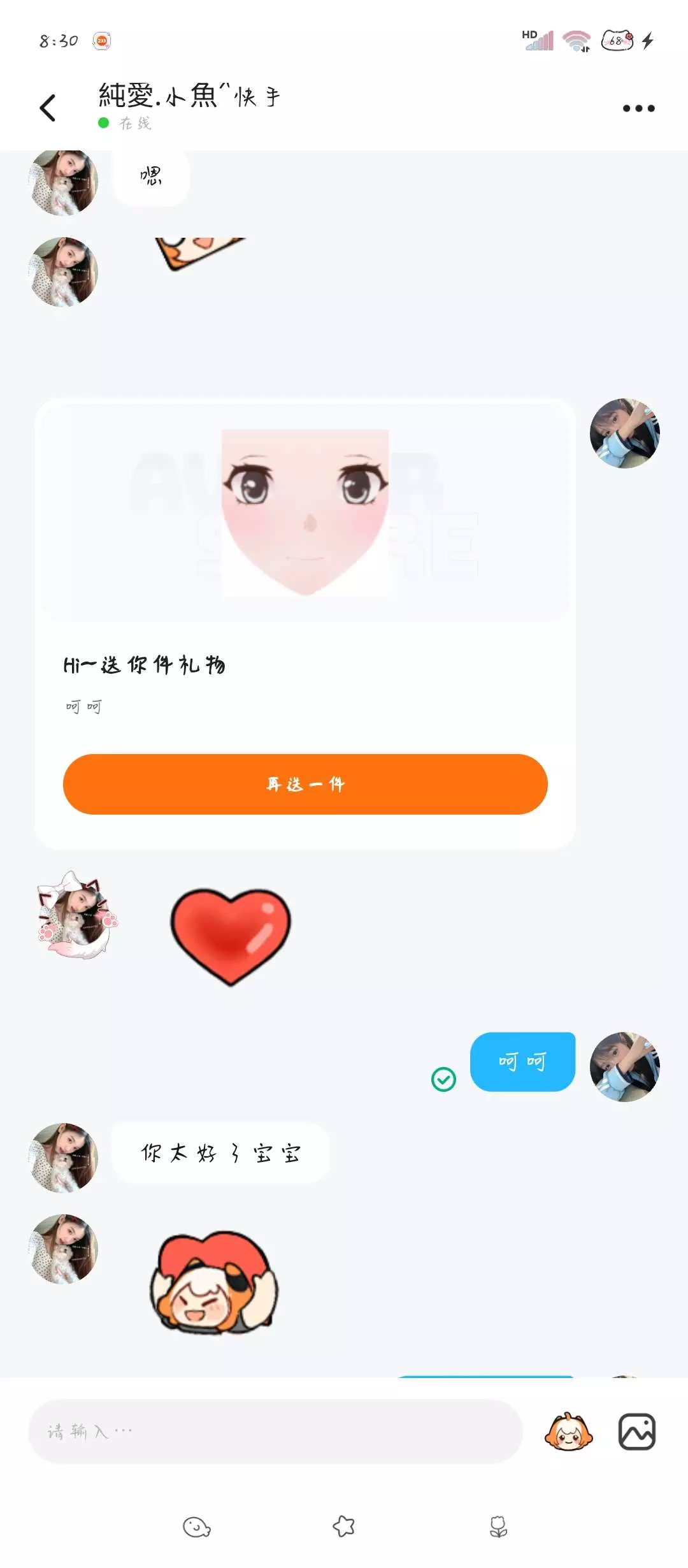
Task: Open the smiley emoji toolbar icon
Action: click(196, 1527)
